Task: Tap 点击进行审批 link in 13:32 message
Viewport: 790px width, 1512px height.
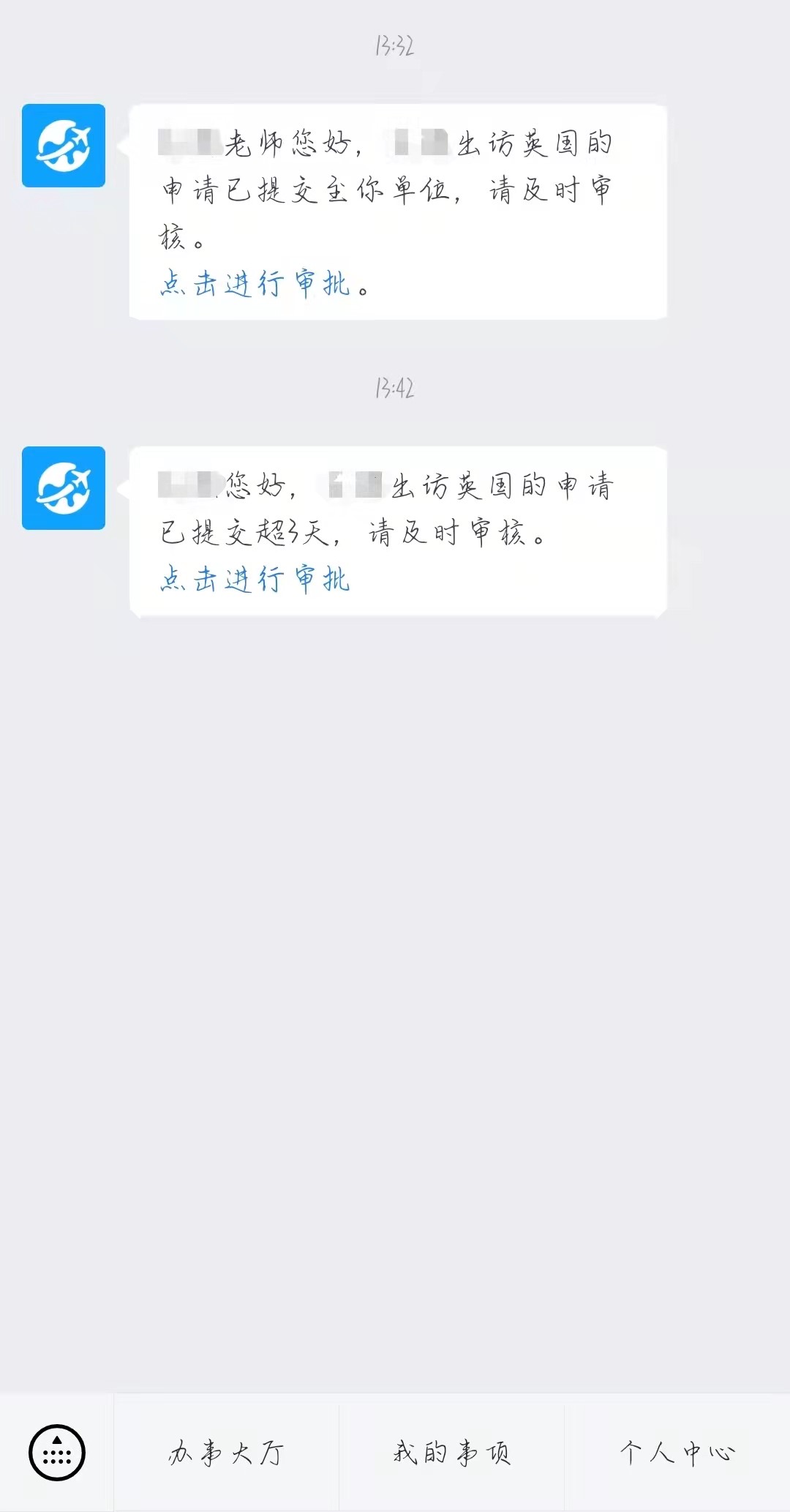Action: point(255,284)
